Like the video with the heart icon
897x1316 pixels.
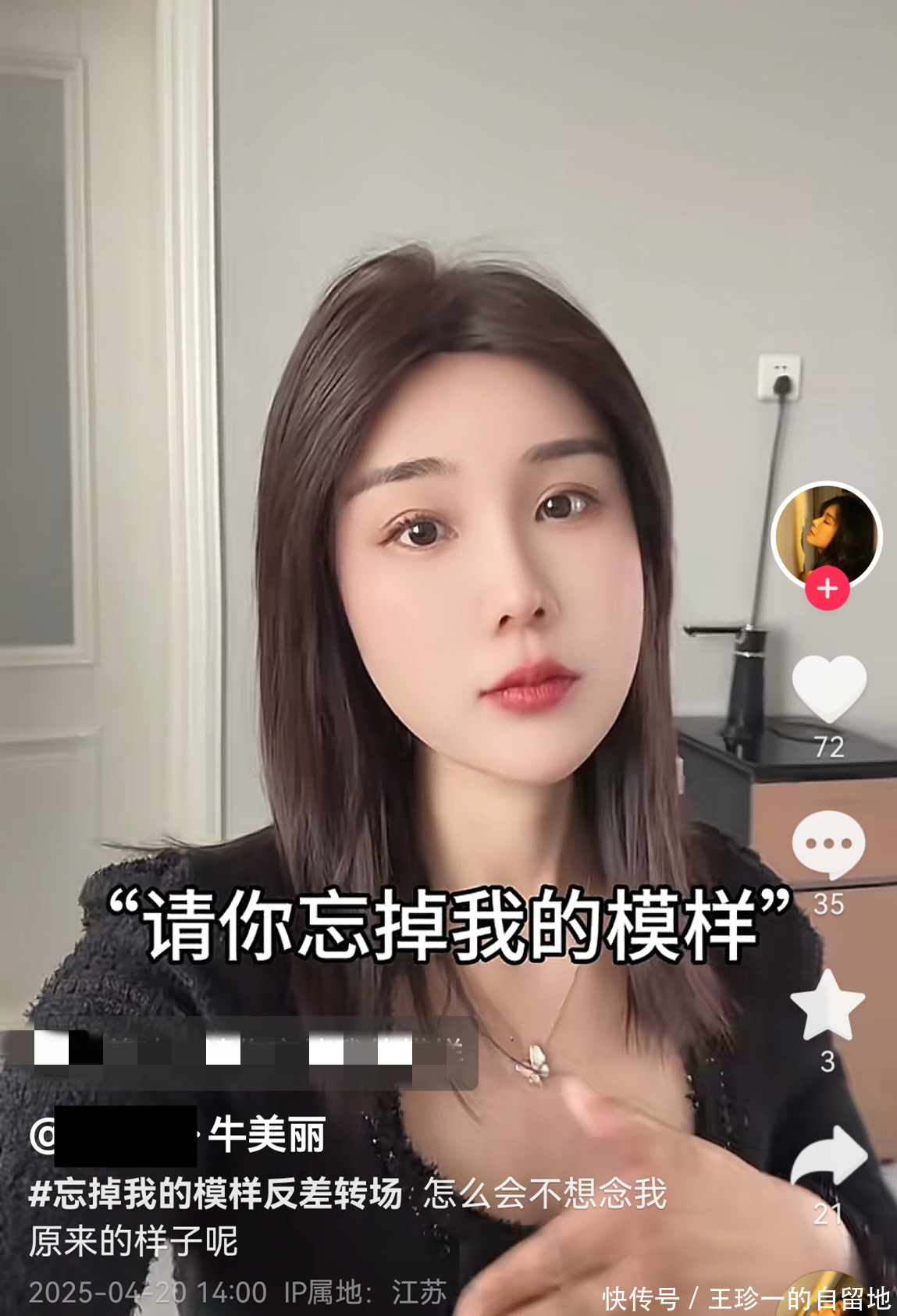point(828,688)
